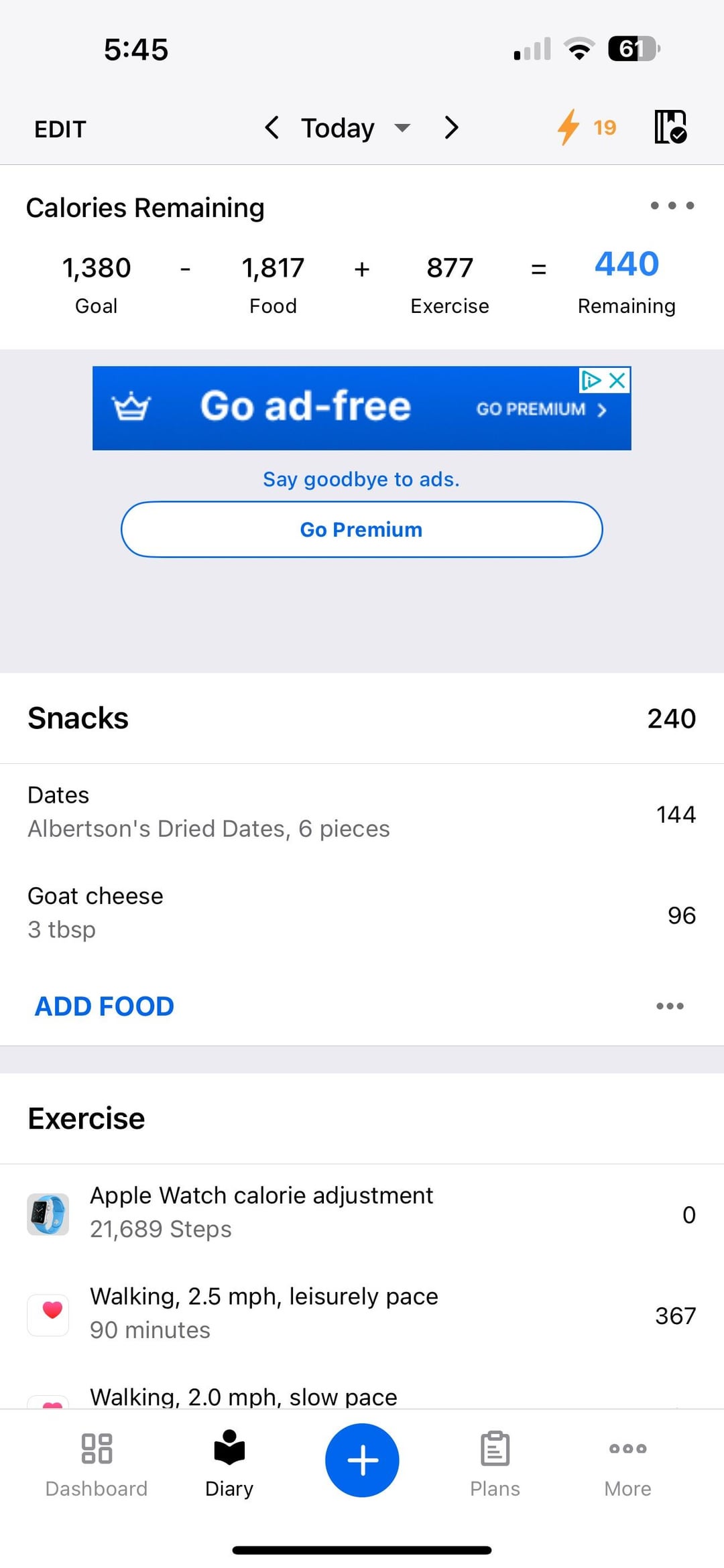Open Apple Watch calorie adjustment entry
The height and width of the screenshot is (1568, 724).
(362, 1213)
